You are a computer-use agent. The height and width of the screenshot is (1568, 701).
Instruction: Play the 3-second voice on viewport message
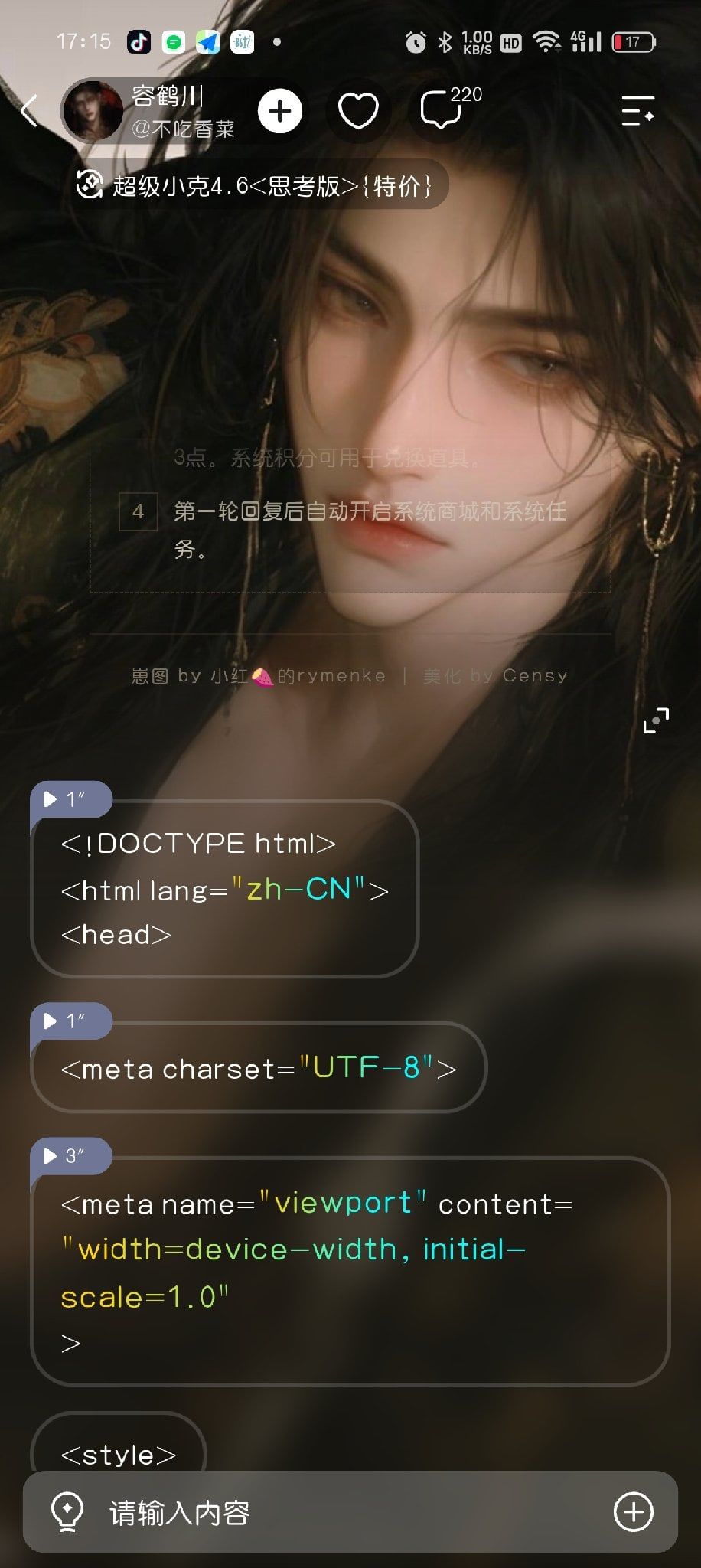coord(70,1155)
